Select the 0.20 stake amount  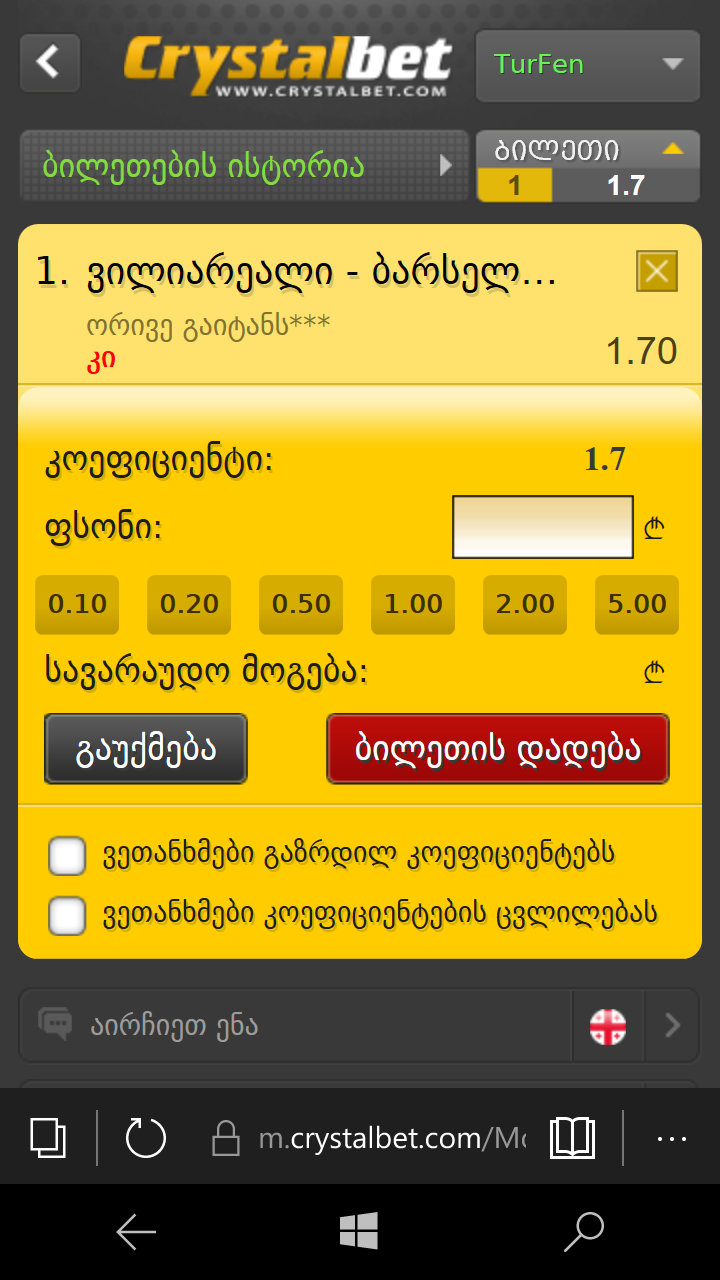tap(189, 604)
